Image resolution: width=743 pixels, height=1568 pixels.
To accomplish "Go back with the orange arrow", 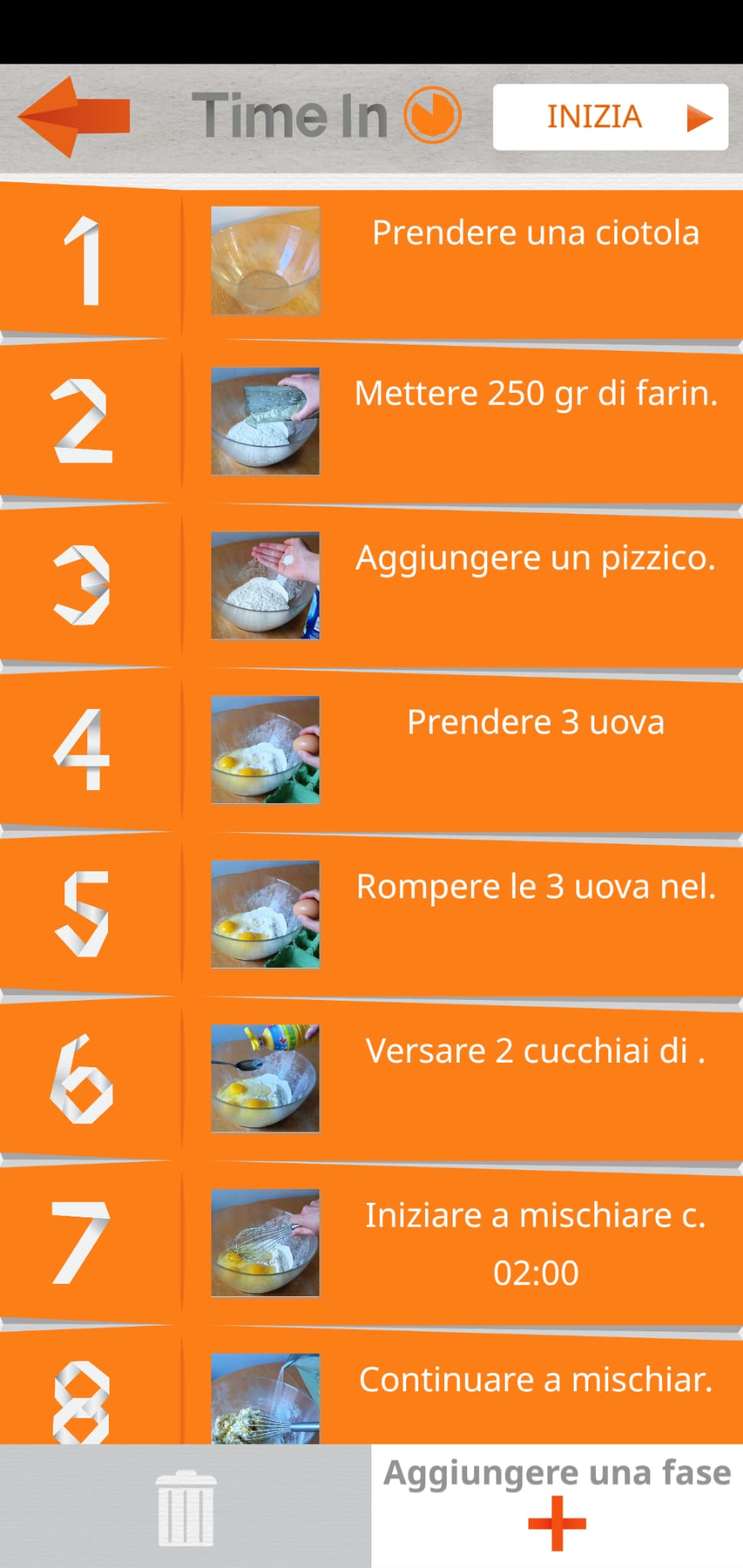I will coord(74,117).
